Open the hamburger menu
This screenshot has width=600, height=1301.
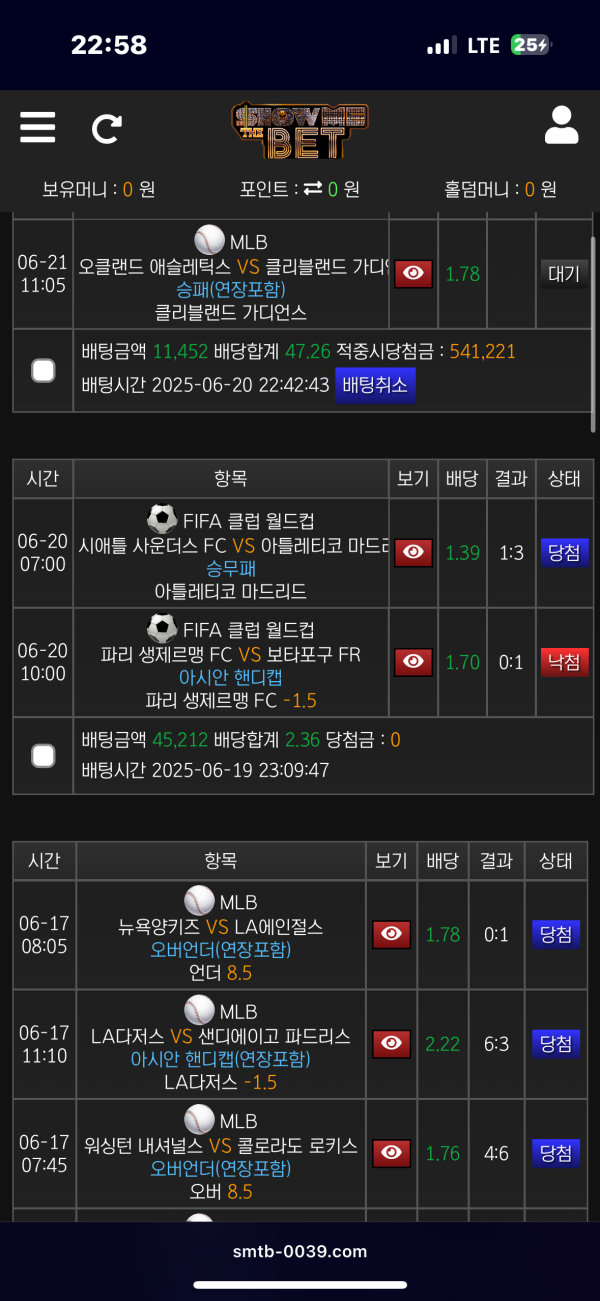coord(38,127)
